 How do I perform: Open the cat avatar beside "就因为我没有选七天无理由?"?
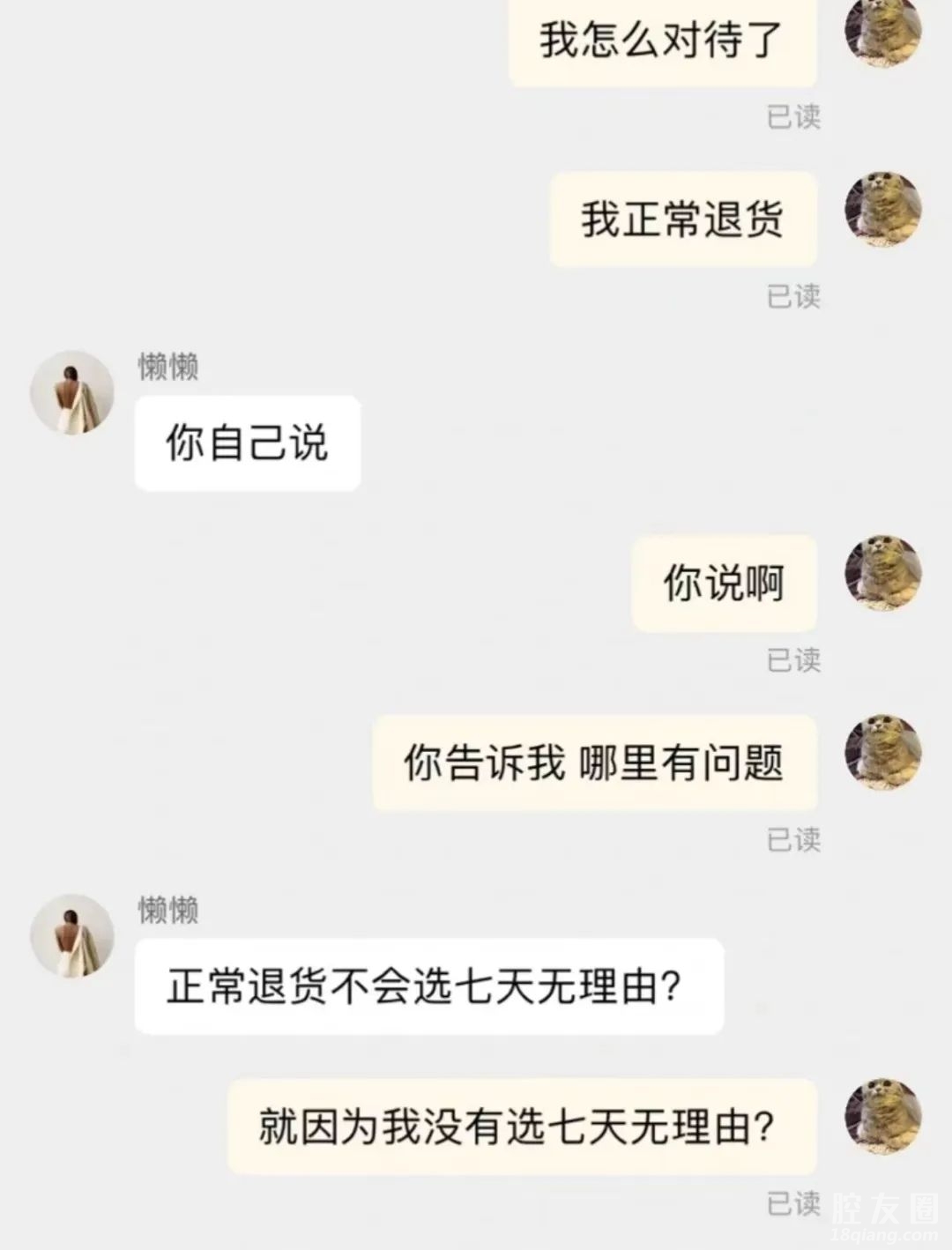click(883, 1116)
